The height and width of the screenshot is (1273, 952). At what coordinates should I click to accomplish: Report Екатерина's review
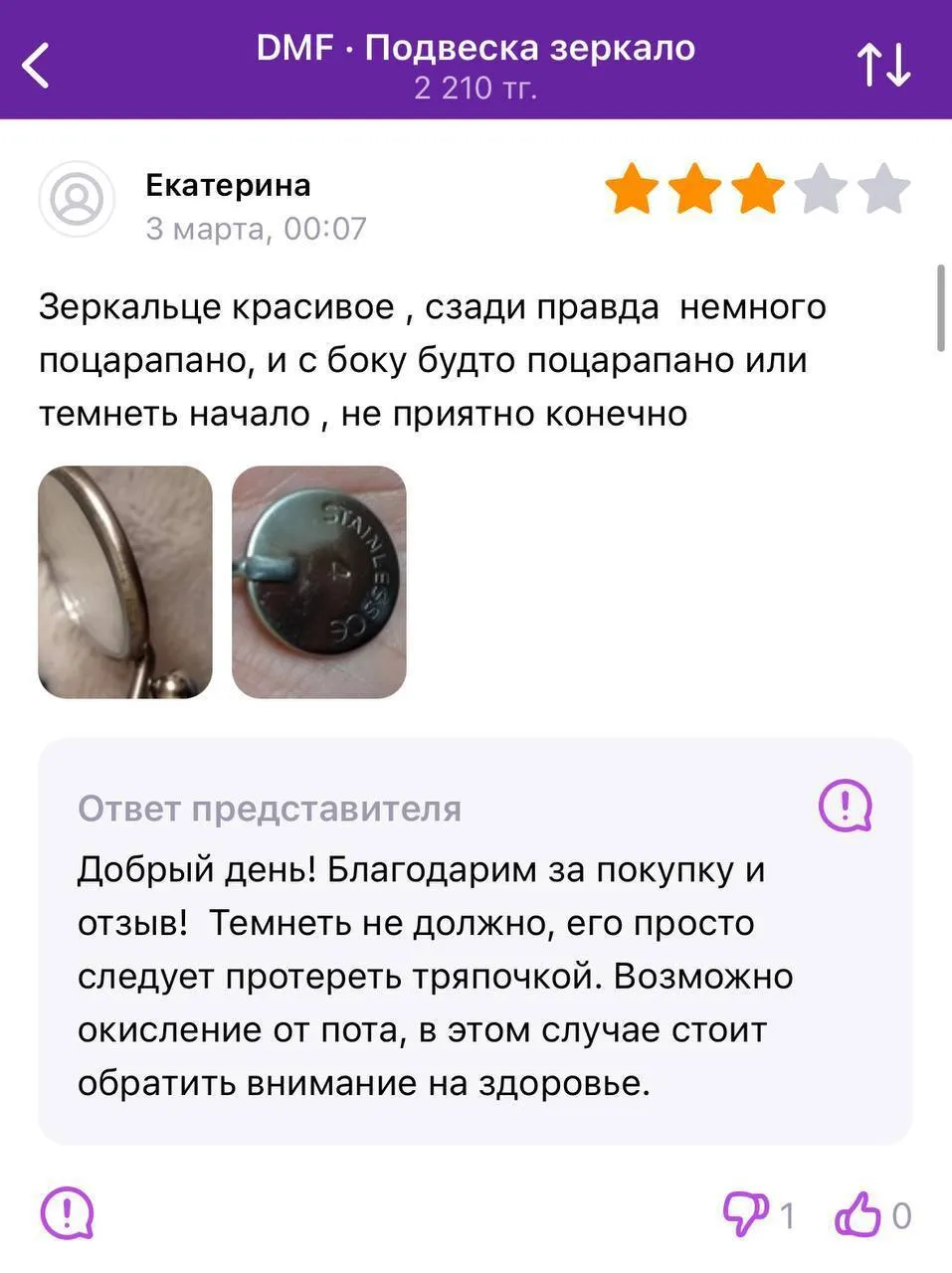(x=67, y=1214)
